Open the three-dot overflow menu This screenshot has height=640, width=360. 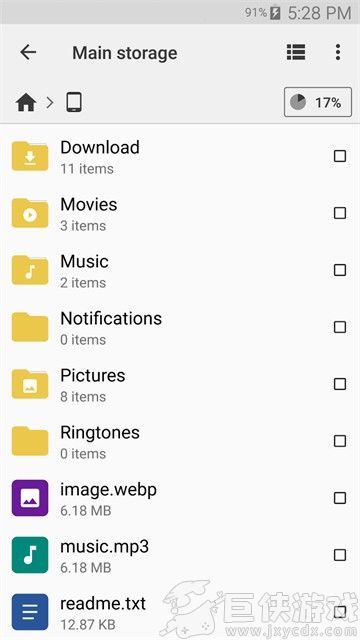(338, 52)
